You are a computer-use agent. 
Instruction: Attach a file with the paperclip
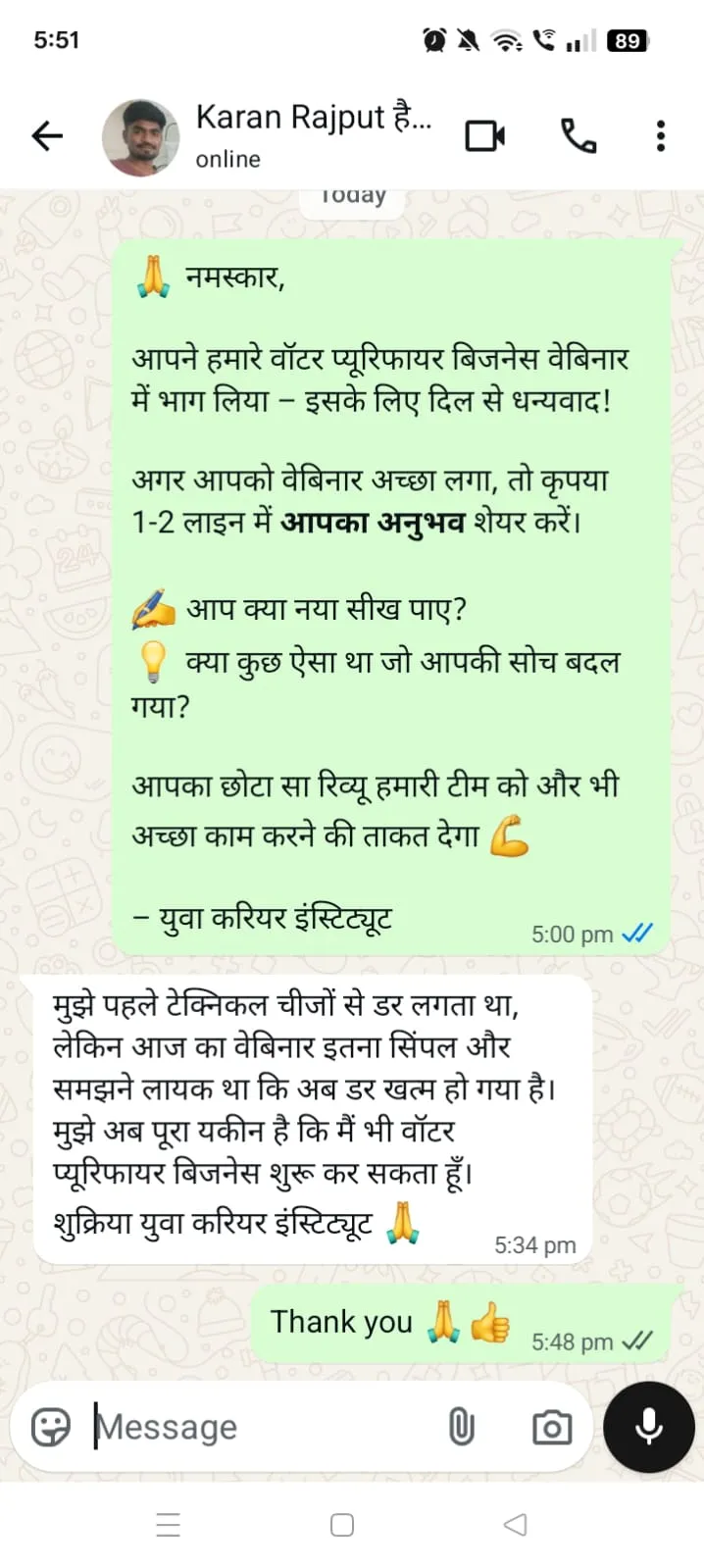461,1427
